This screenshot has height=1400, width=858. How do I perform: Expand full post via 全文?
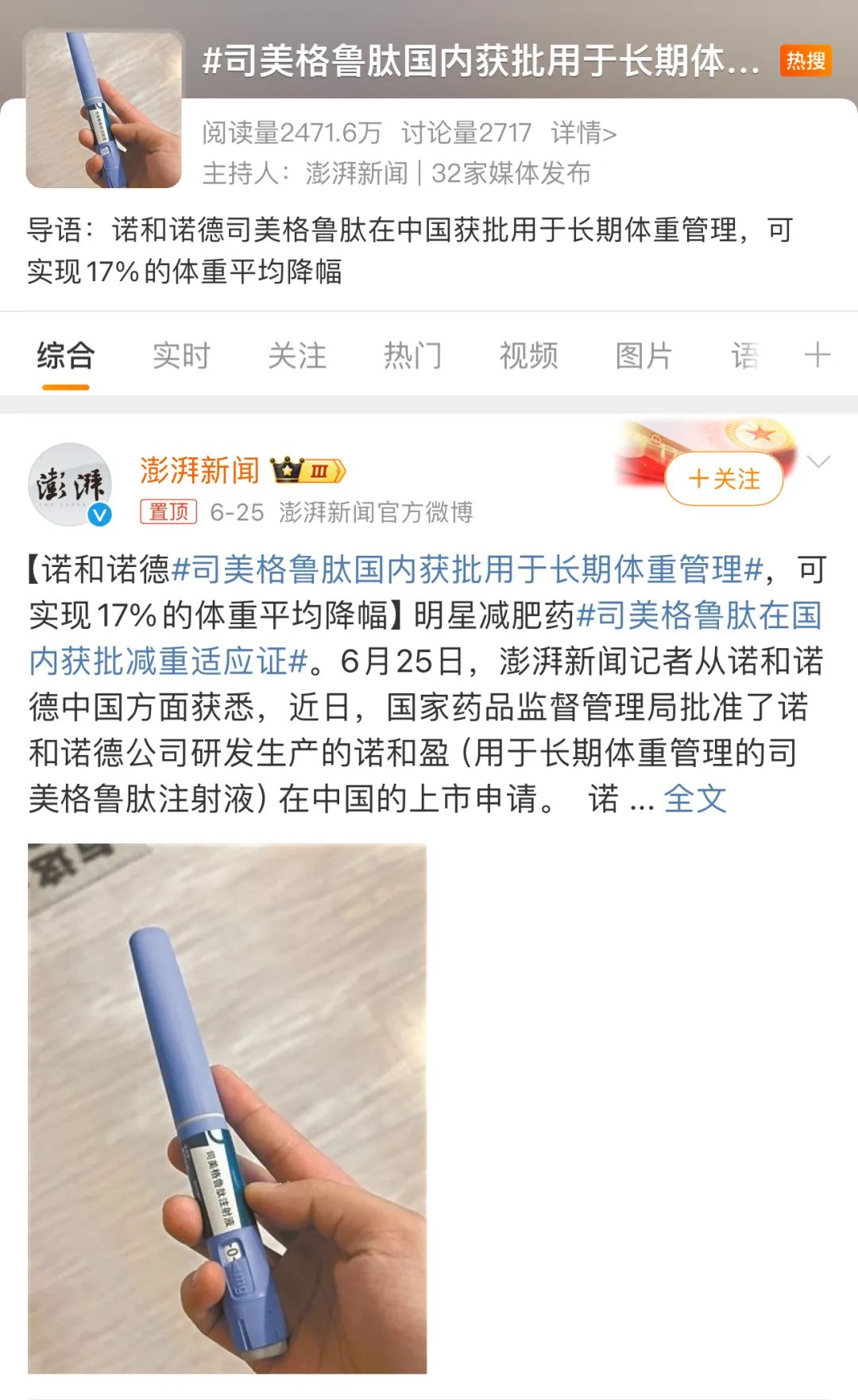pos(694,799)
